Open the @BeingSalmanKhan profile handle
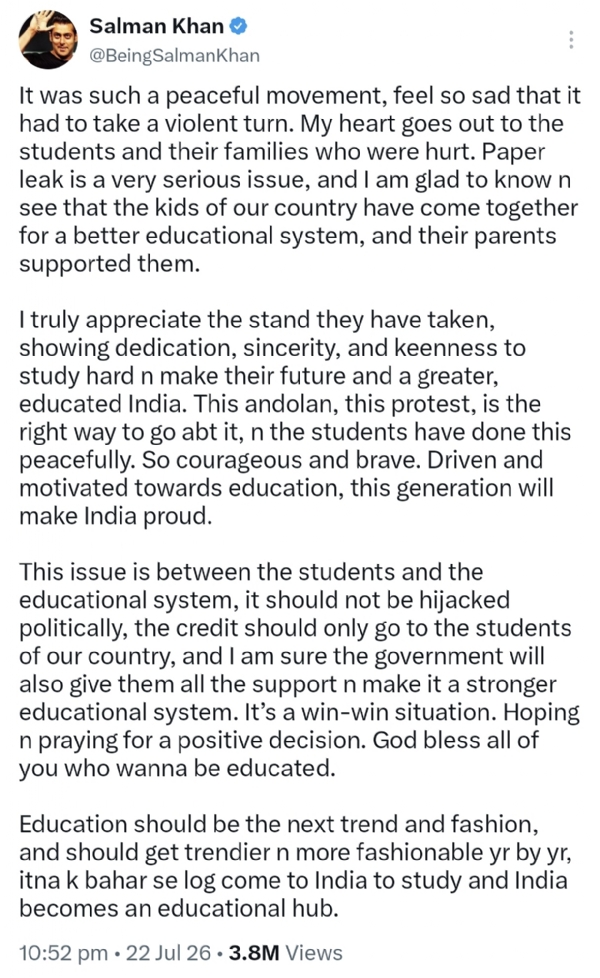The height and width of the screenshot is (978, 600). [175, 56]
